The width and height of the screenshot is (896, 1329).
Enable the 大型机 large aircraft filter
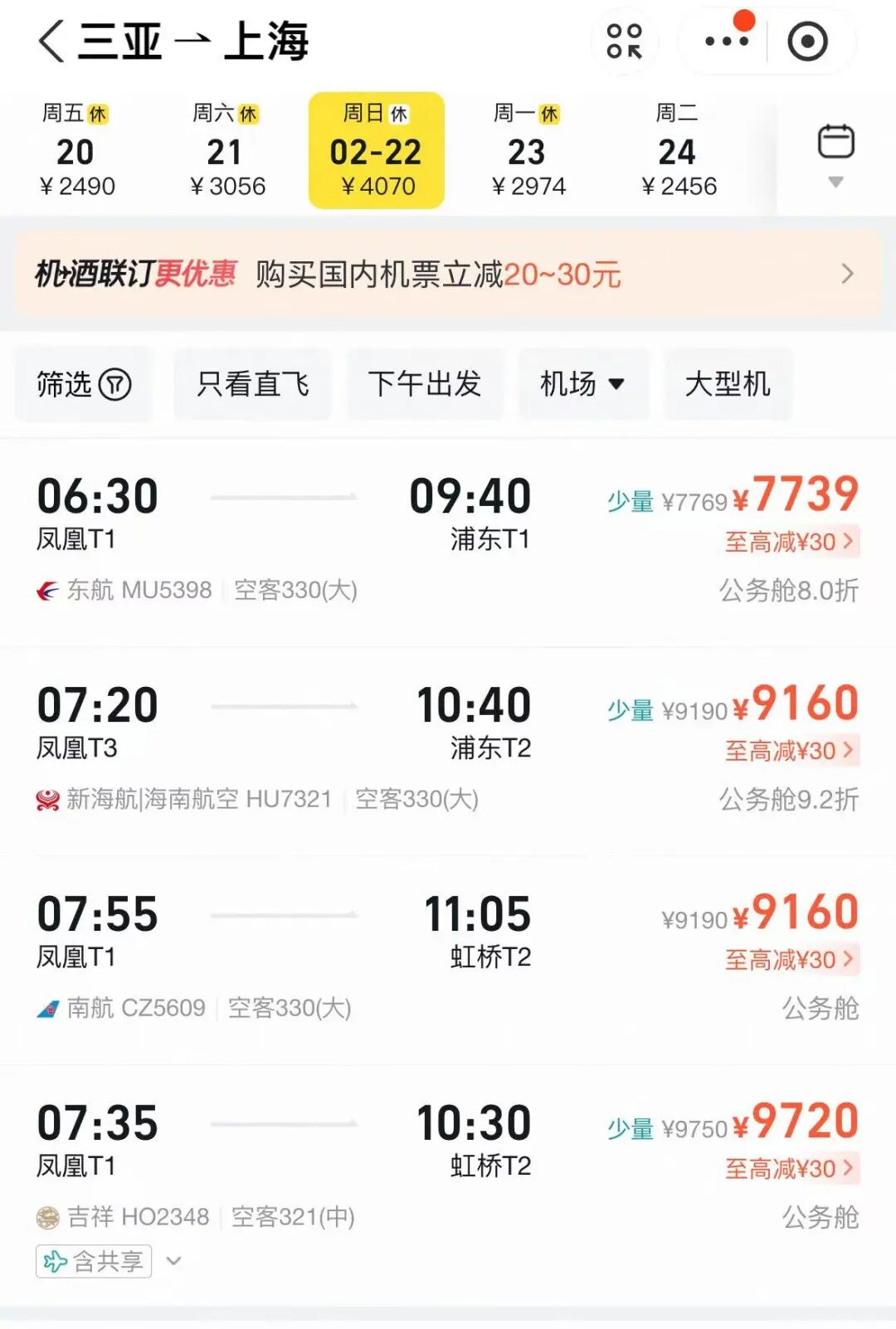coord(728,384)
